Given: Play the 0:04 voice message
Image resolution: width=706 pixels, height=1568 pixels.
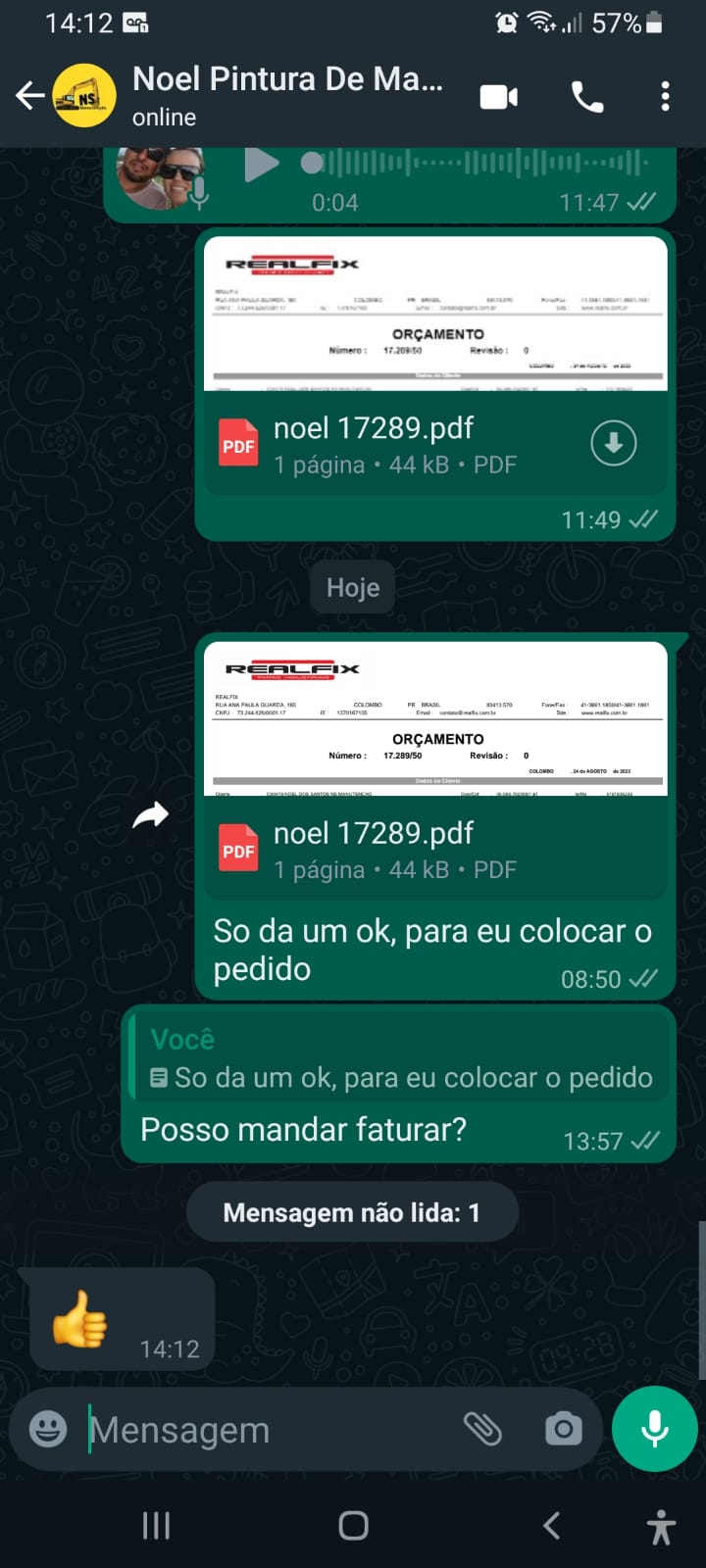Looking at the screenshot, I should tap(261, 164).
